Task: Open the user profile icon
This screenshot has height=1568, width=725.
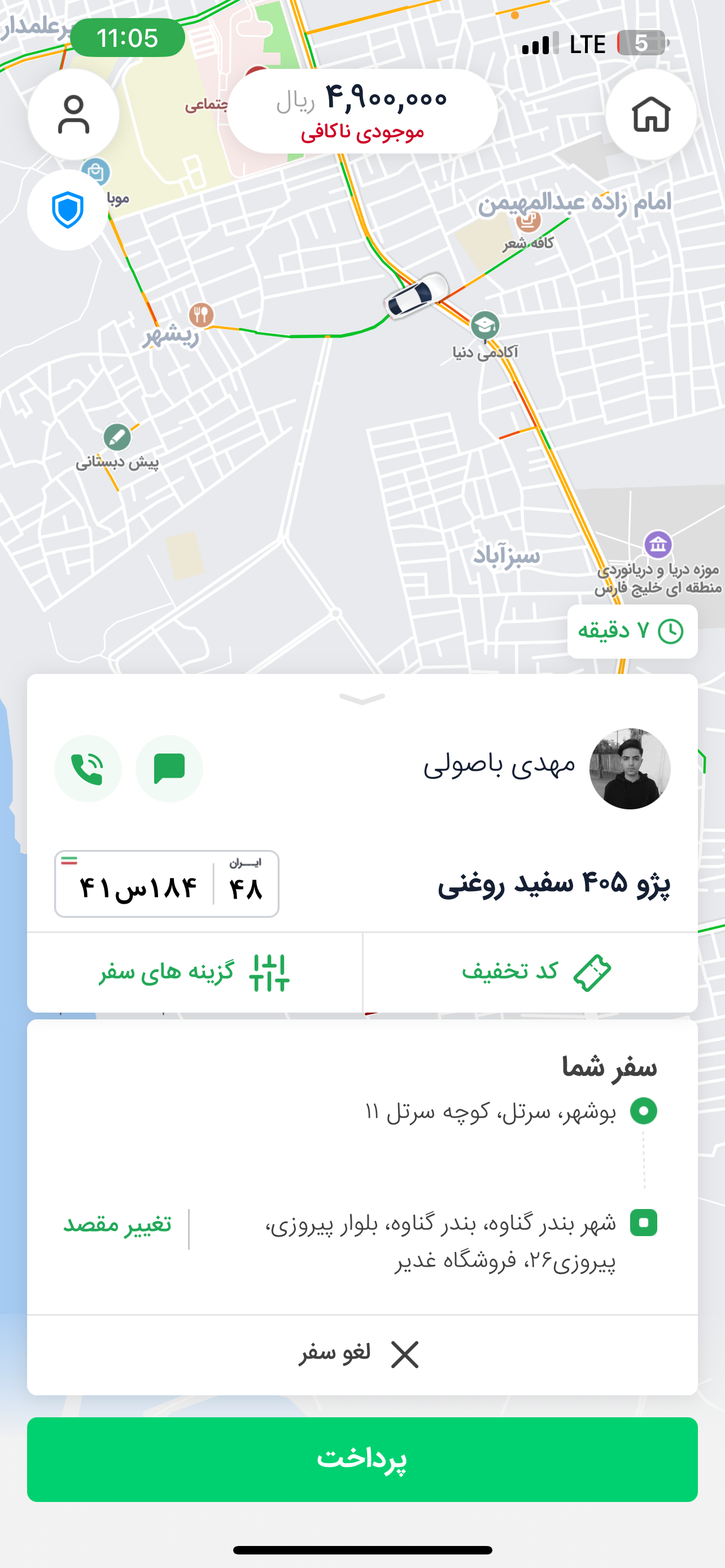Action: (73, 115)
